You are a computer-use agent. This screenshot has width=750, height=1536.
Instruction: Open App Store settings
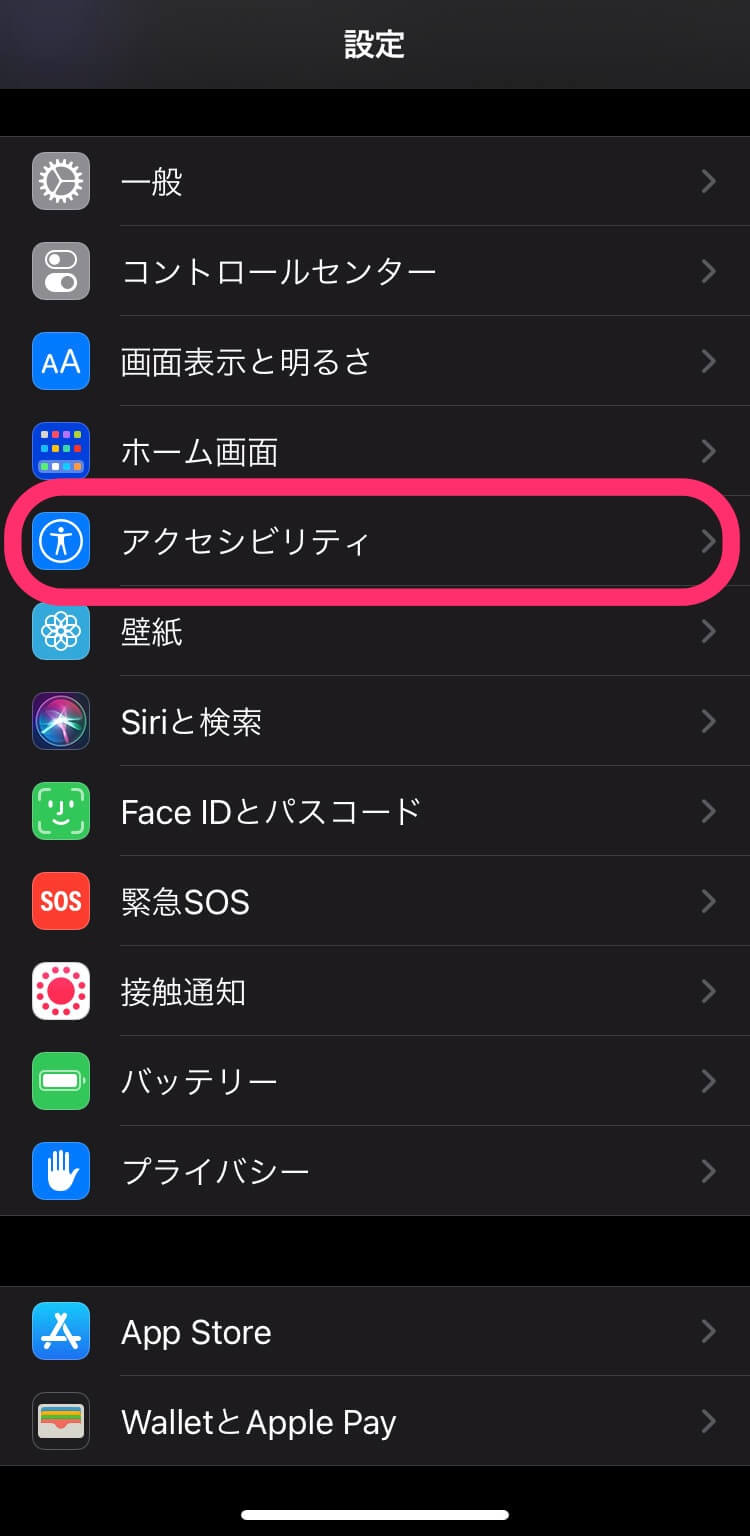pos(375,1332)
